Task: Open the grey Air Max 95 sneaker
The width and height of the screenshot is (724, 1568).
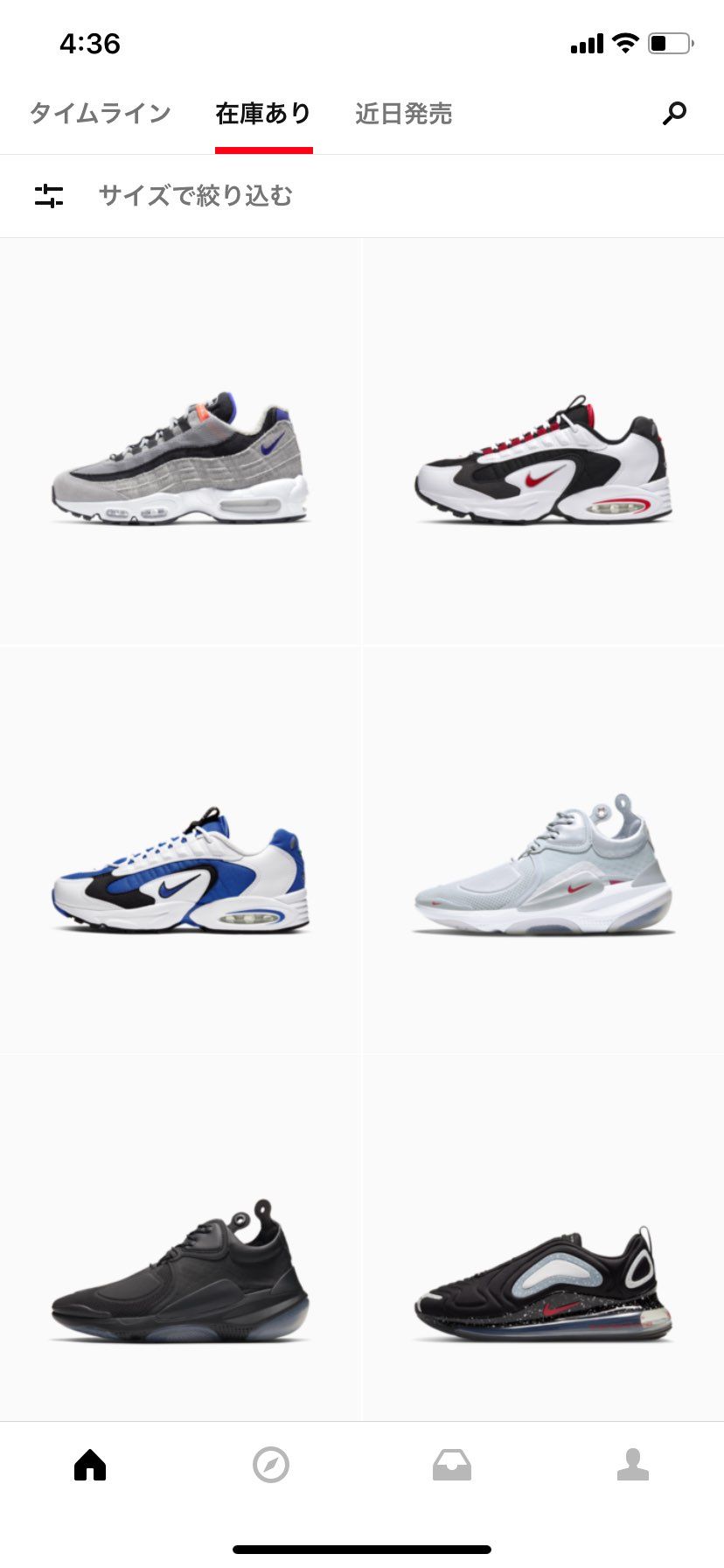Action: click(180, 442)
